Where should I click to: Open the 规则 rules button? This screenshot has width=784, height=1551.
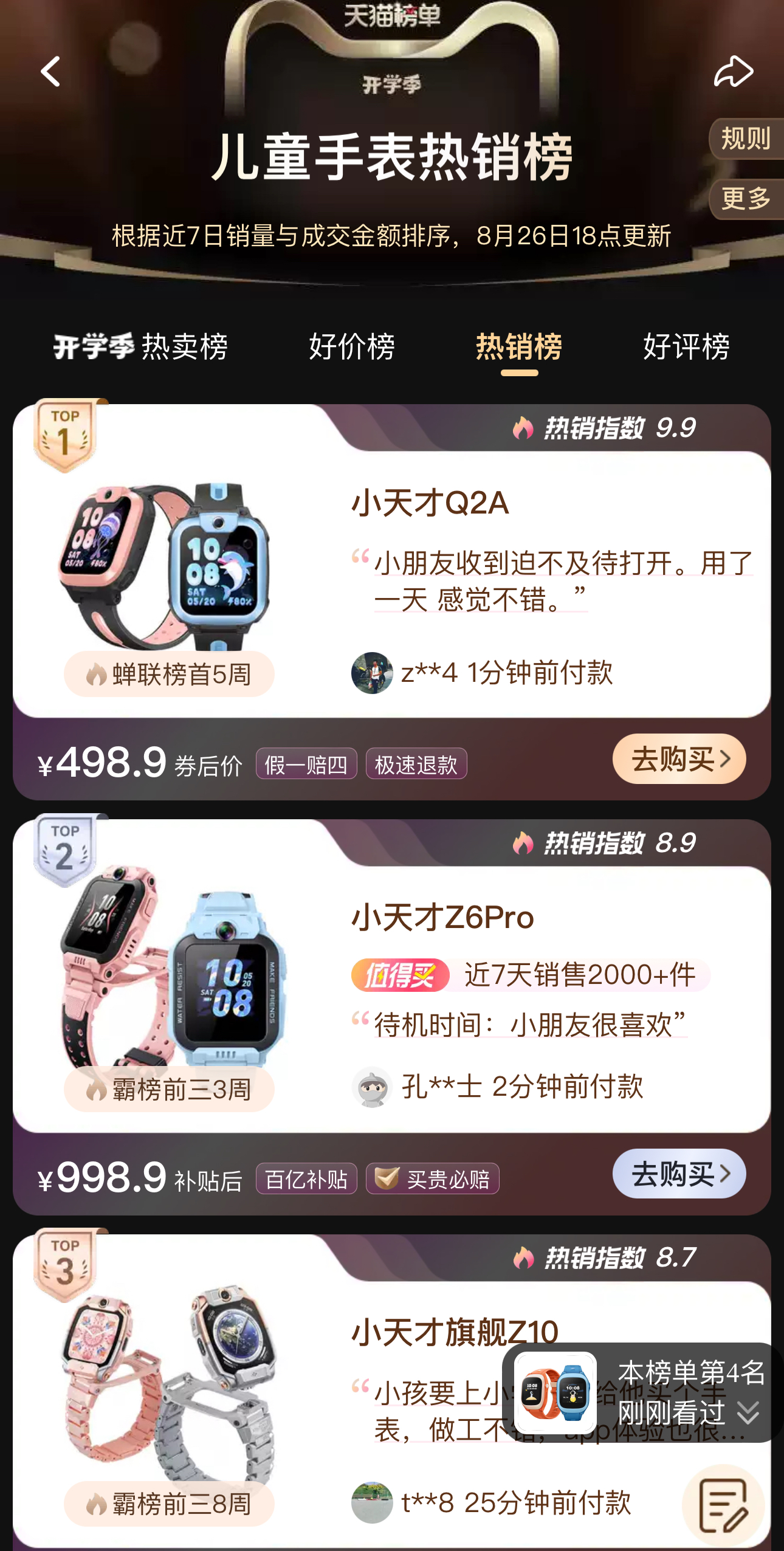pos(746,139)
